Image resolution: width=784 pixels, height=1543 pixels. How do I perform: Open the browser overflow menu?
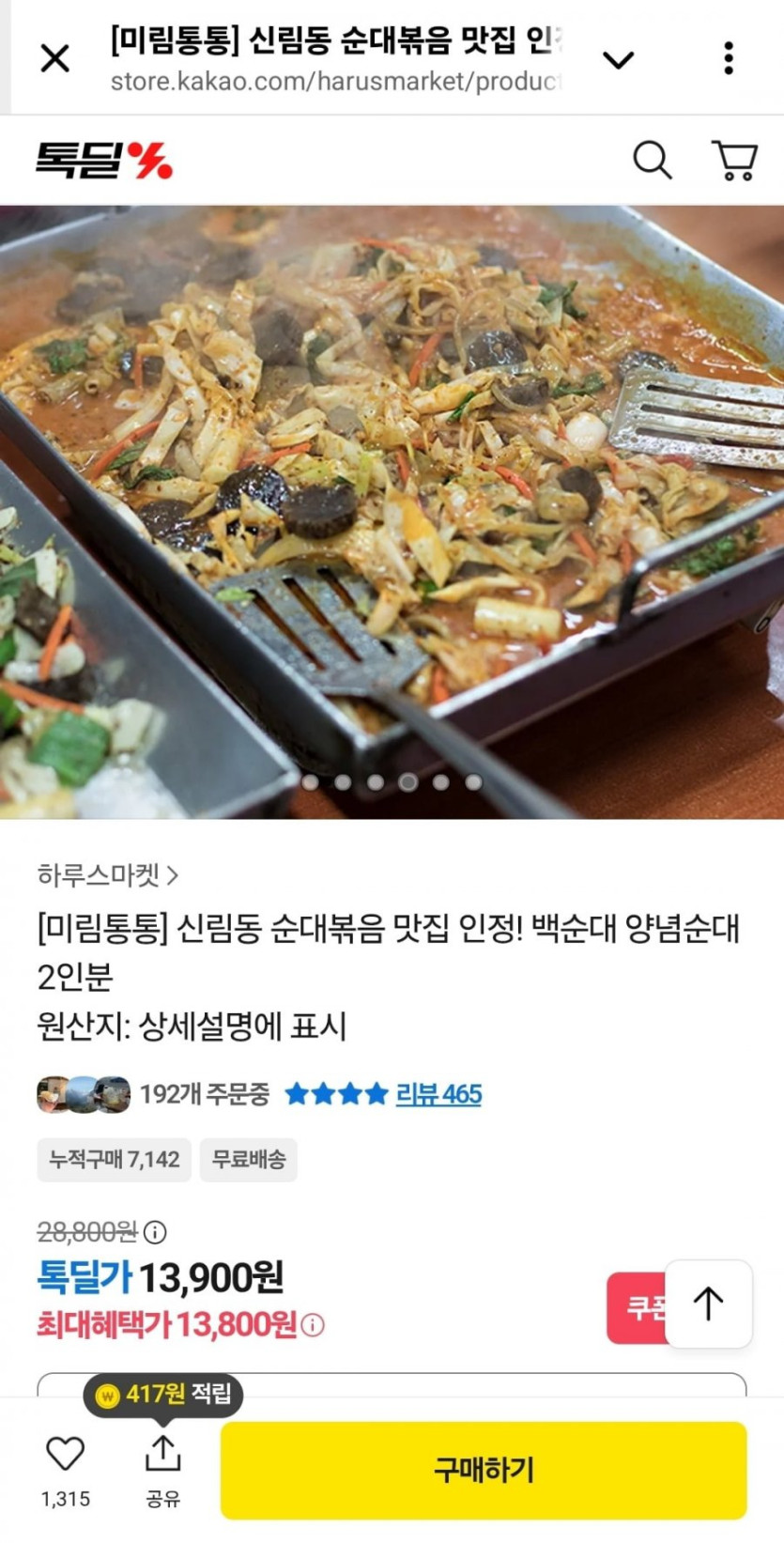pyautogui.click(x=728, y=58)
